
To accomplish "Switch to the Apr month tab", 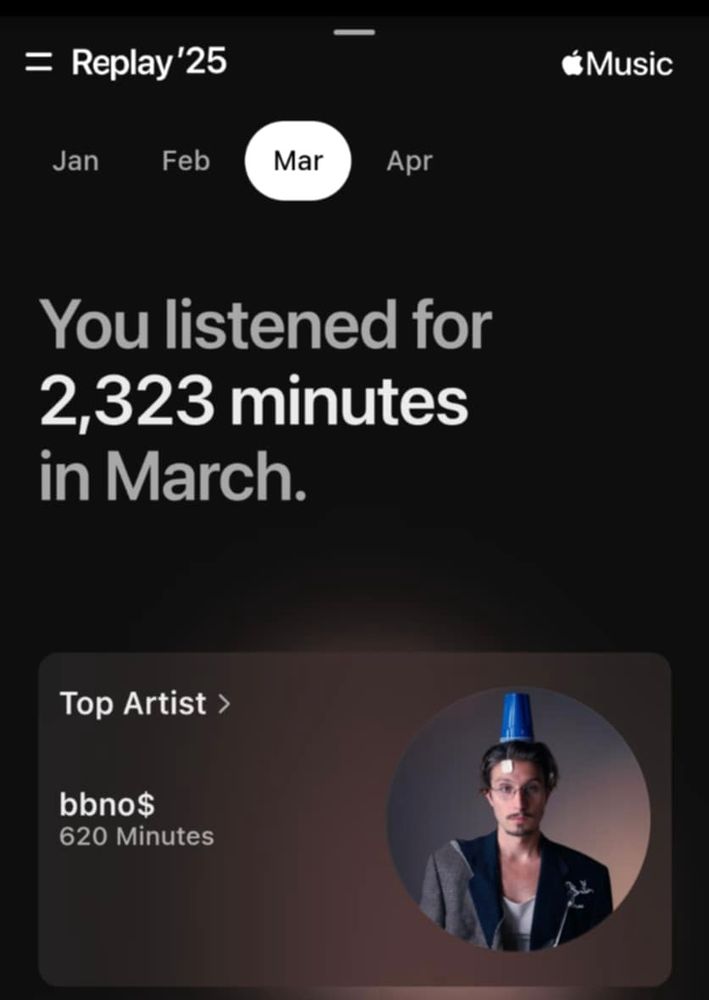I will (x=409, y=161).
